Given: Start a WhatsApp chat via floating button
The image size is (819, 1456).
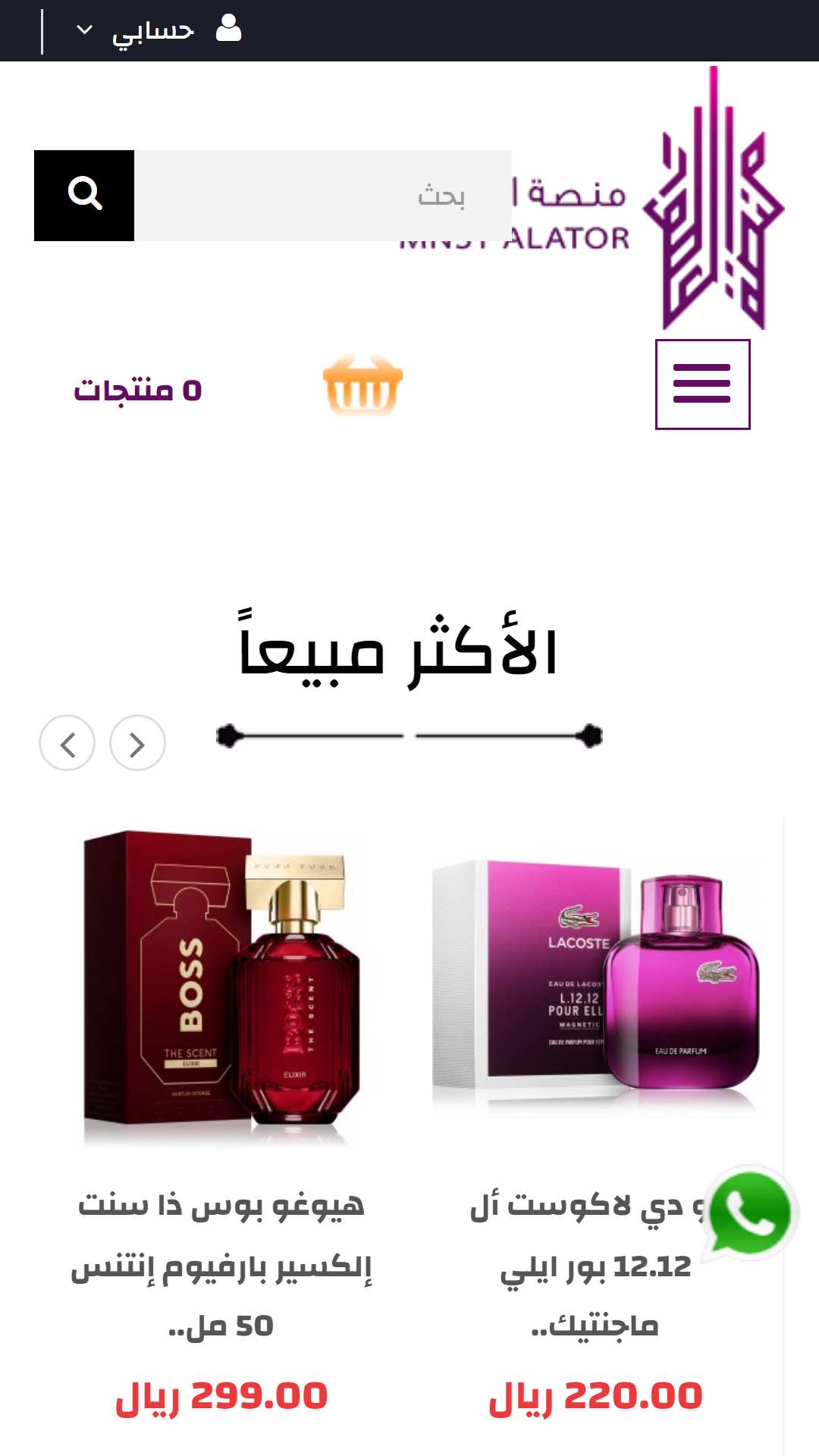Looking at the screenshot, I should click(749, 1213).
